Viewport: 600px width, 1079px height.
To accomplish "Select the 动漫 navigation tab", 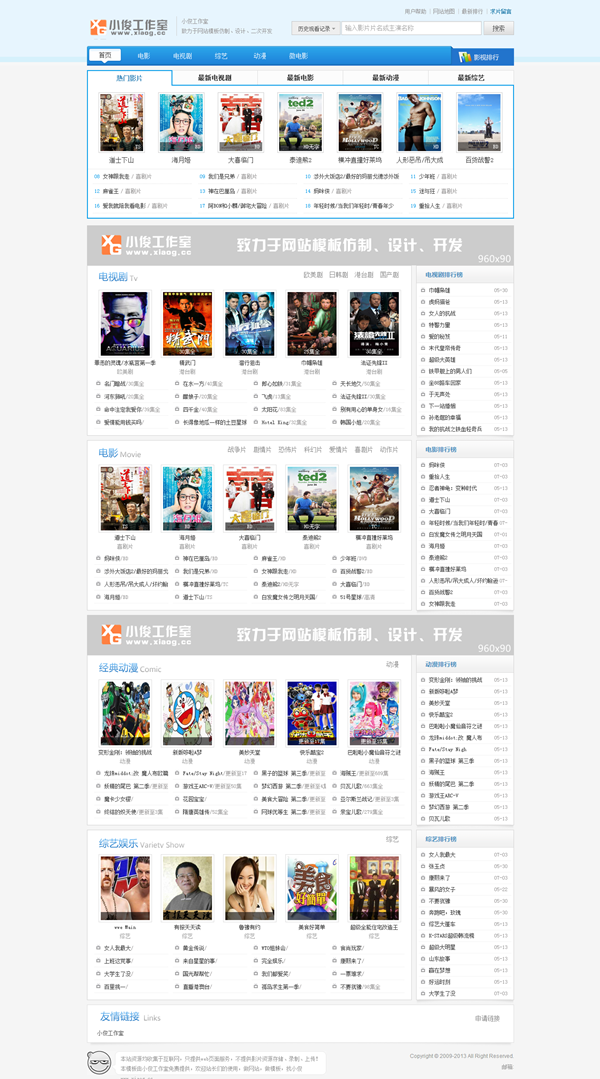I will [260, 56].
